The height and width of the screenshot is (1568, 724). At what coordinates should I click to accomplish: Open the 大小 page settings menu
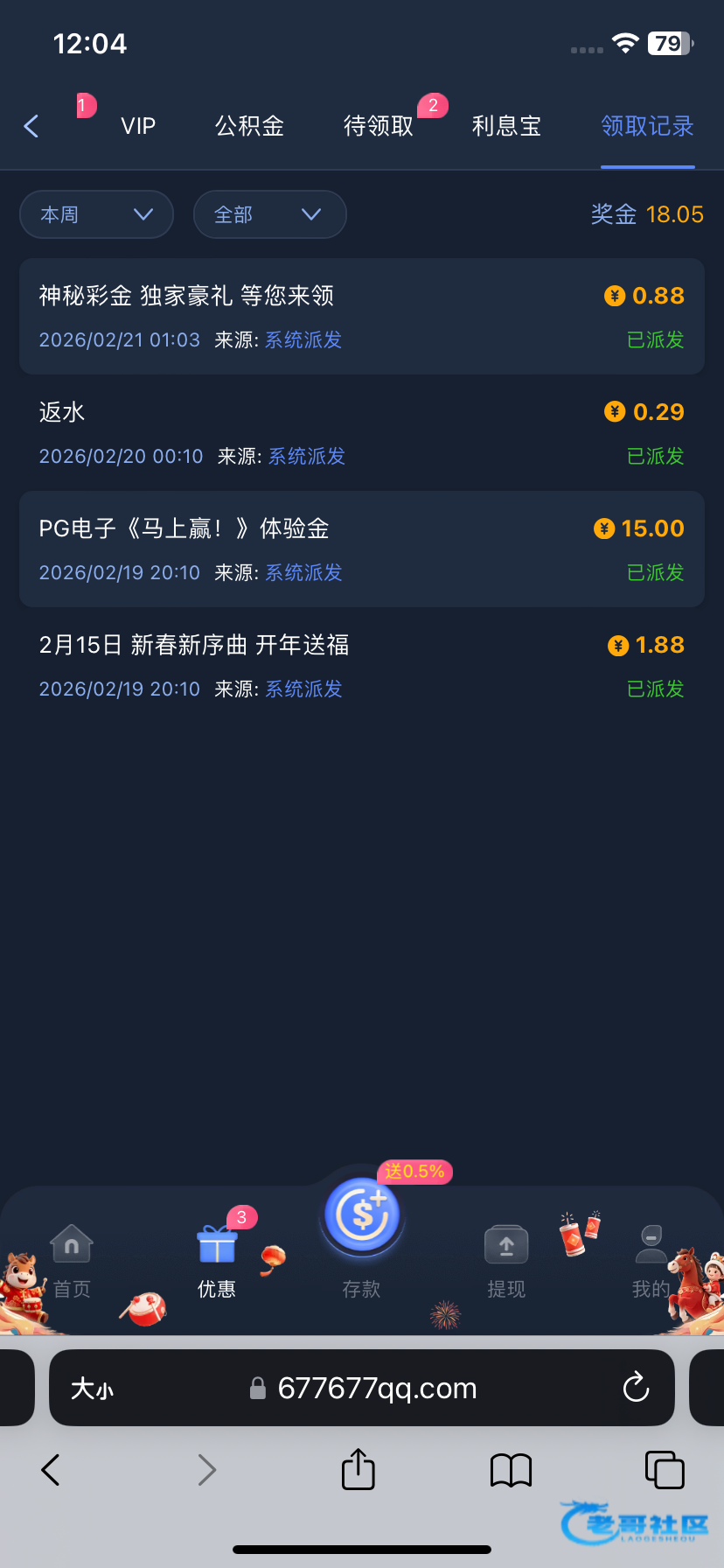(x=92, y=1389)
